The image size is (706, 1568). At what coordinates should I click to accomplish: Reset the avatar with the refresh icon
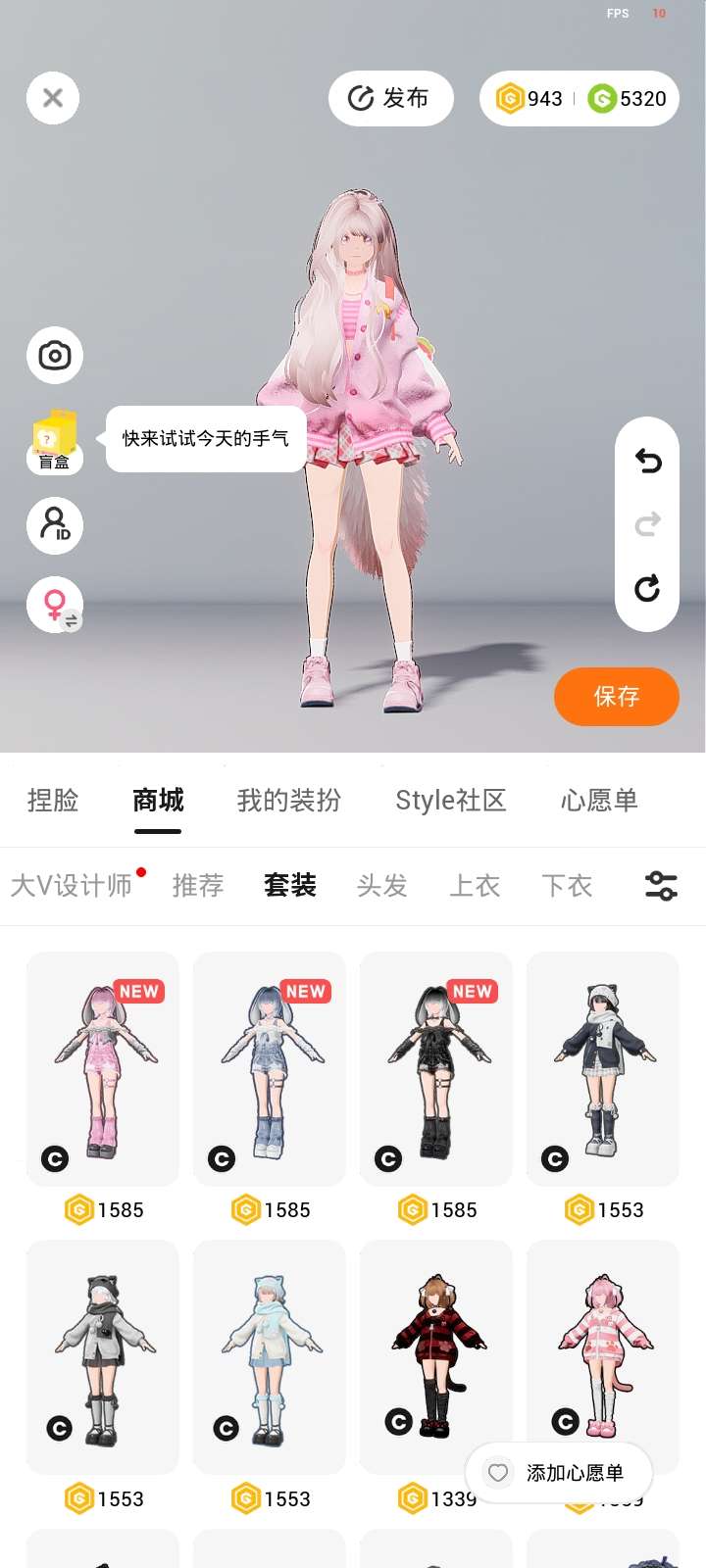(x=647, y=589)
